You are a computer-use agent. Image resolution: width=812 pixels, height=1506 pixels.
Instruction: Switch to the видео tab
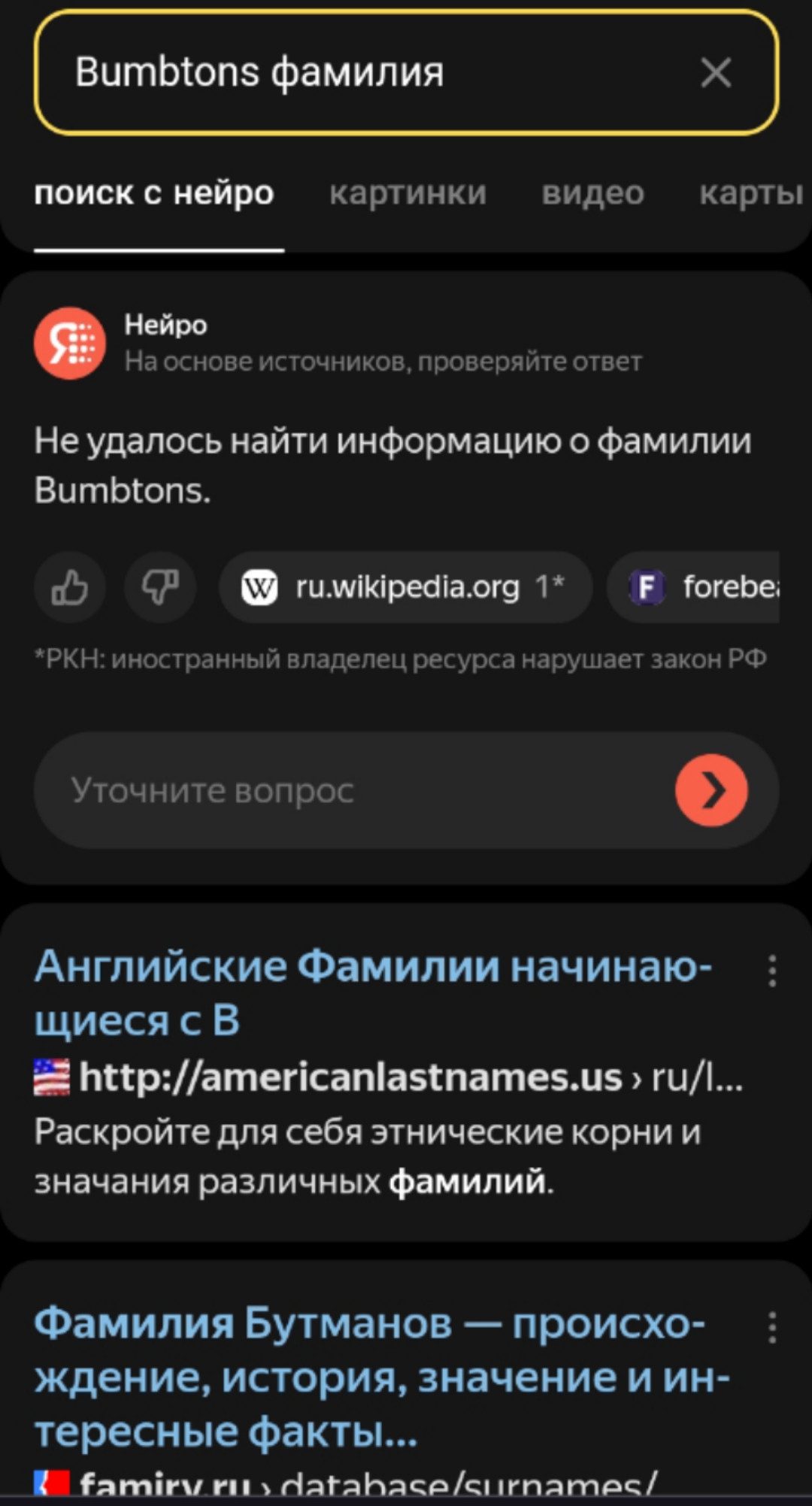pyautogui.click(x=592, y=193)
